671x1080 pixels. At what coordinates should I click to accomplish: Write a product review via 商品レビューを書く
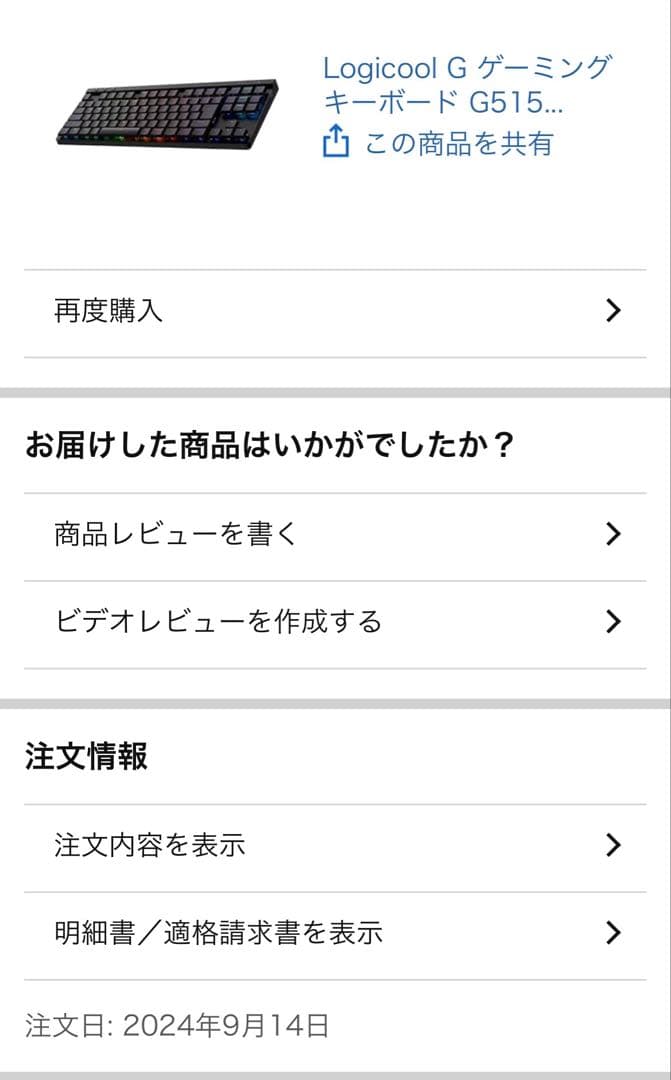tap(335, 534)
